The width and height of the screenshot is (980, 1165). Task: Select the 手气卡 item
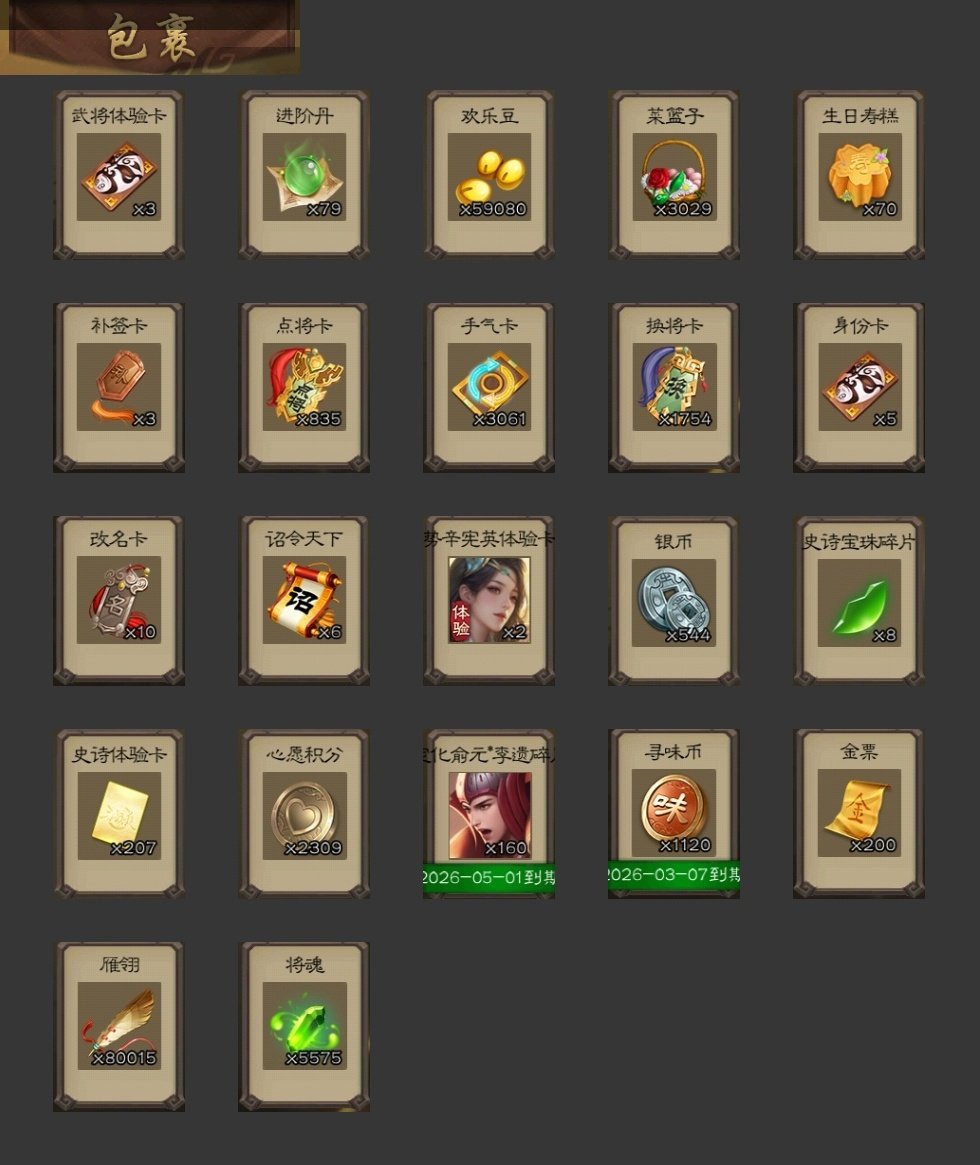(x=489, y=388)
